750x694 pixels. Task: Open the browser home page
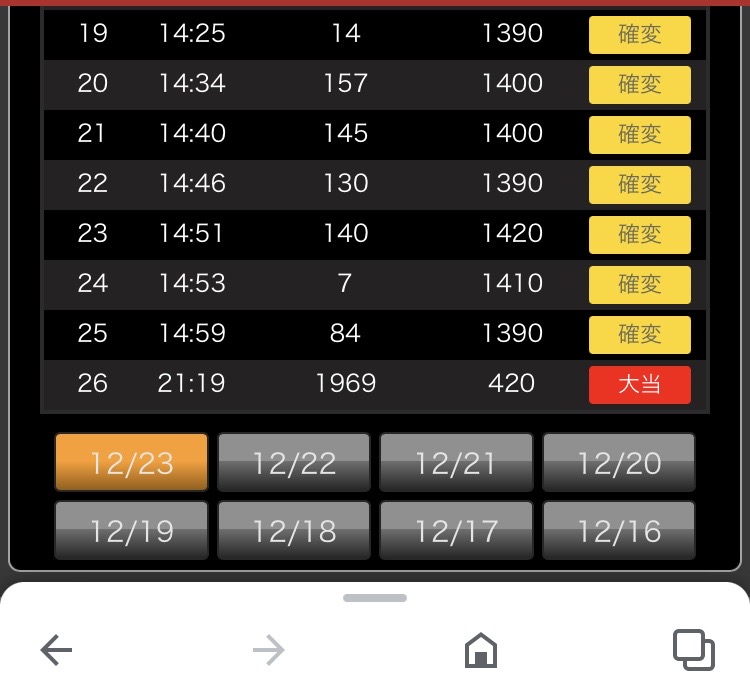point(481,650)
